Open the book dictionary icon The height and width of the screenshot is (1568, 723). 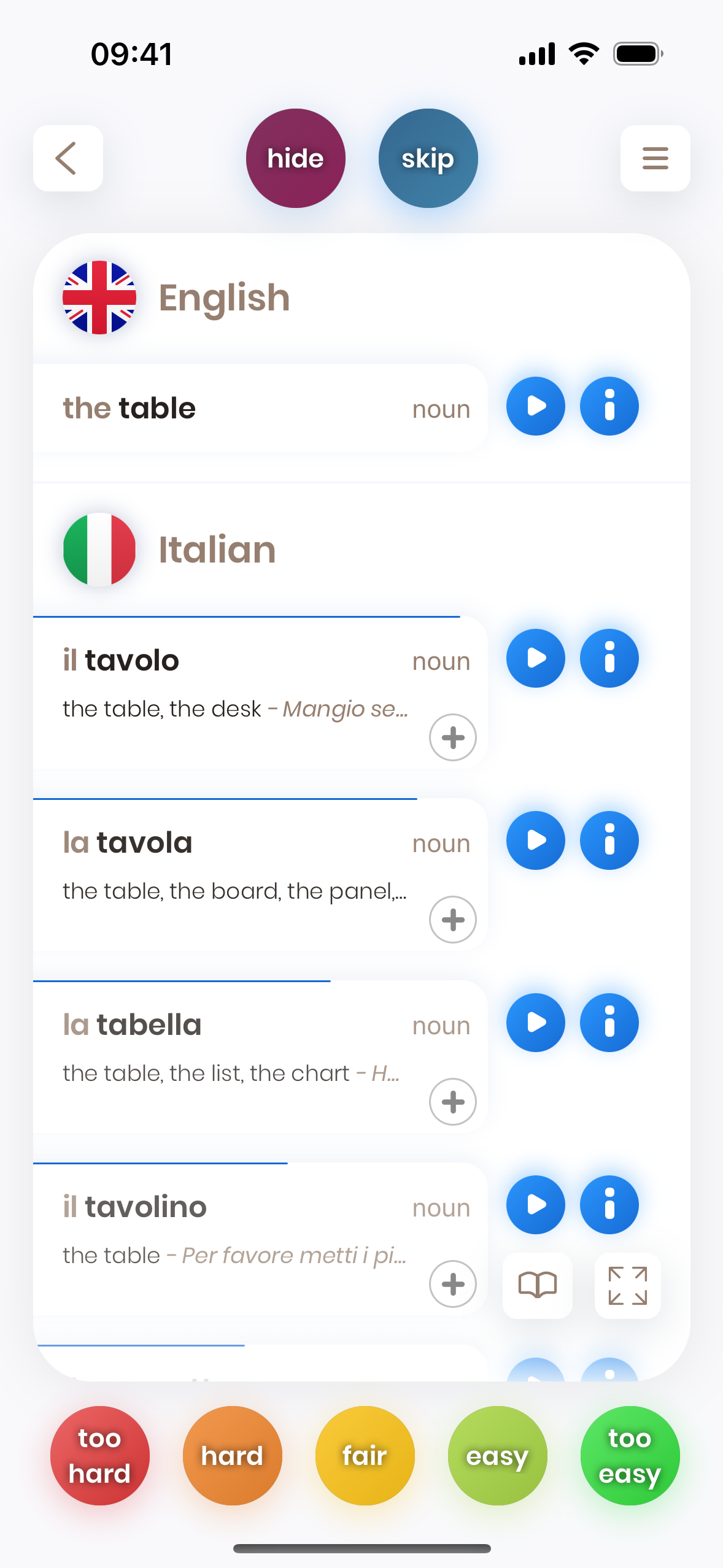(x=538, y=1285)
